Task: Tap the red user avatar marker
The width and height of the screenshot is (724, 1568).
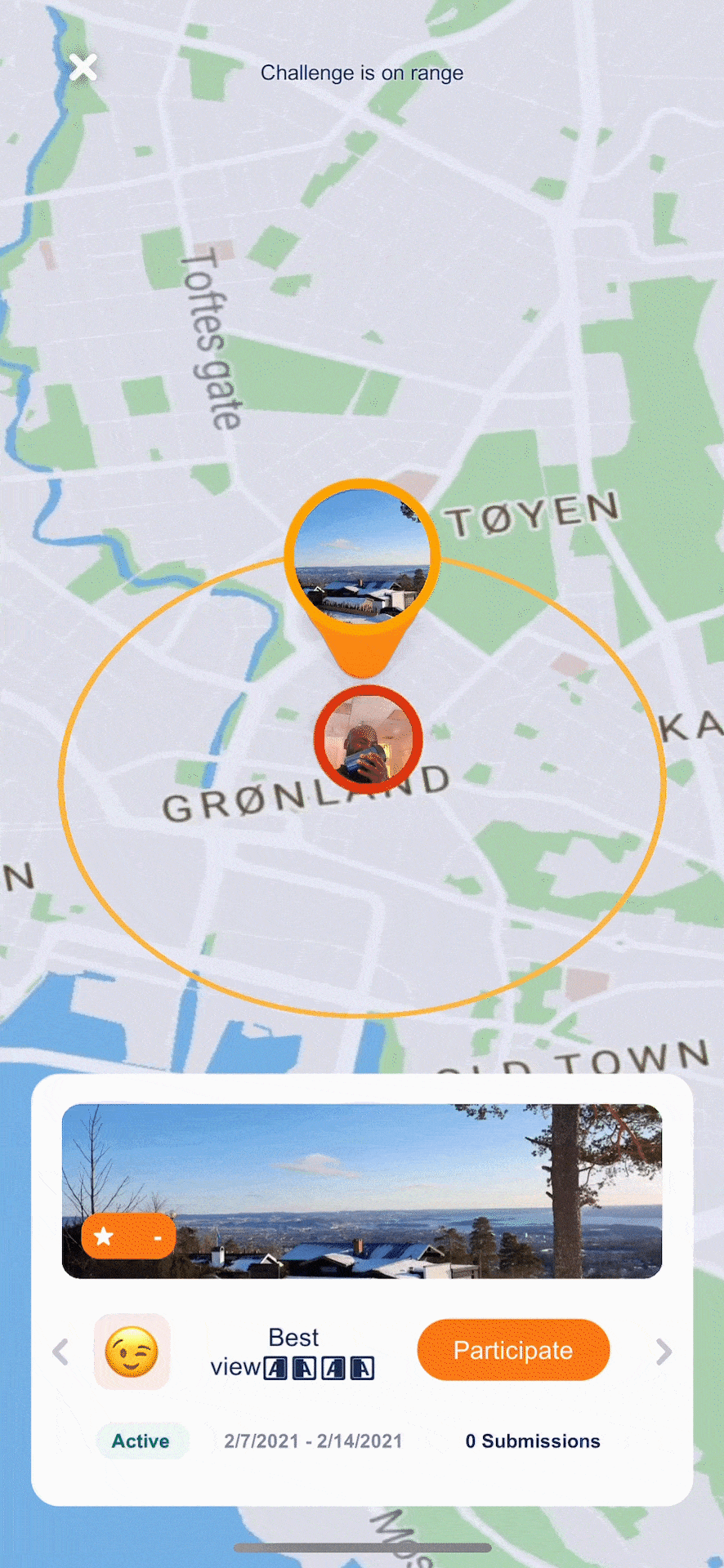Action: click(368, 740)
